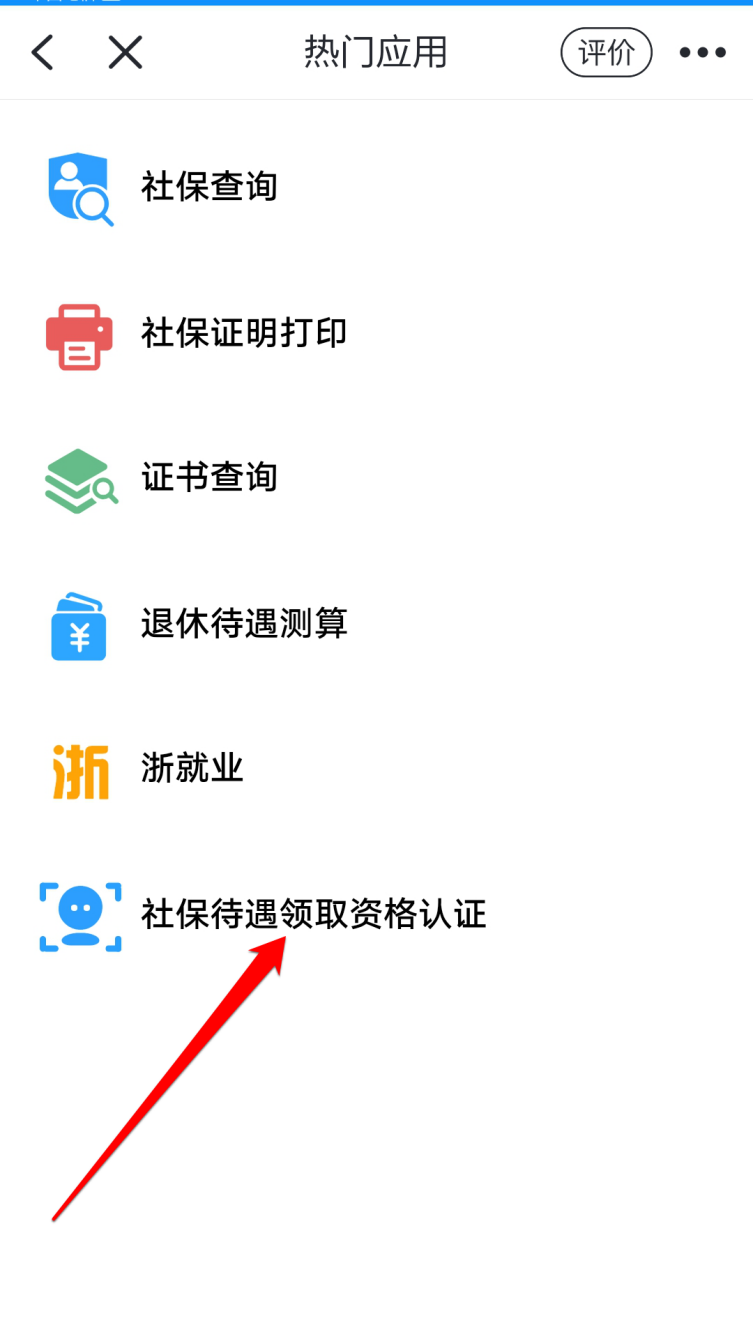Screen dimensions: 753x1334
Task: Open 社保证明打印
Action: [243, 334]
